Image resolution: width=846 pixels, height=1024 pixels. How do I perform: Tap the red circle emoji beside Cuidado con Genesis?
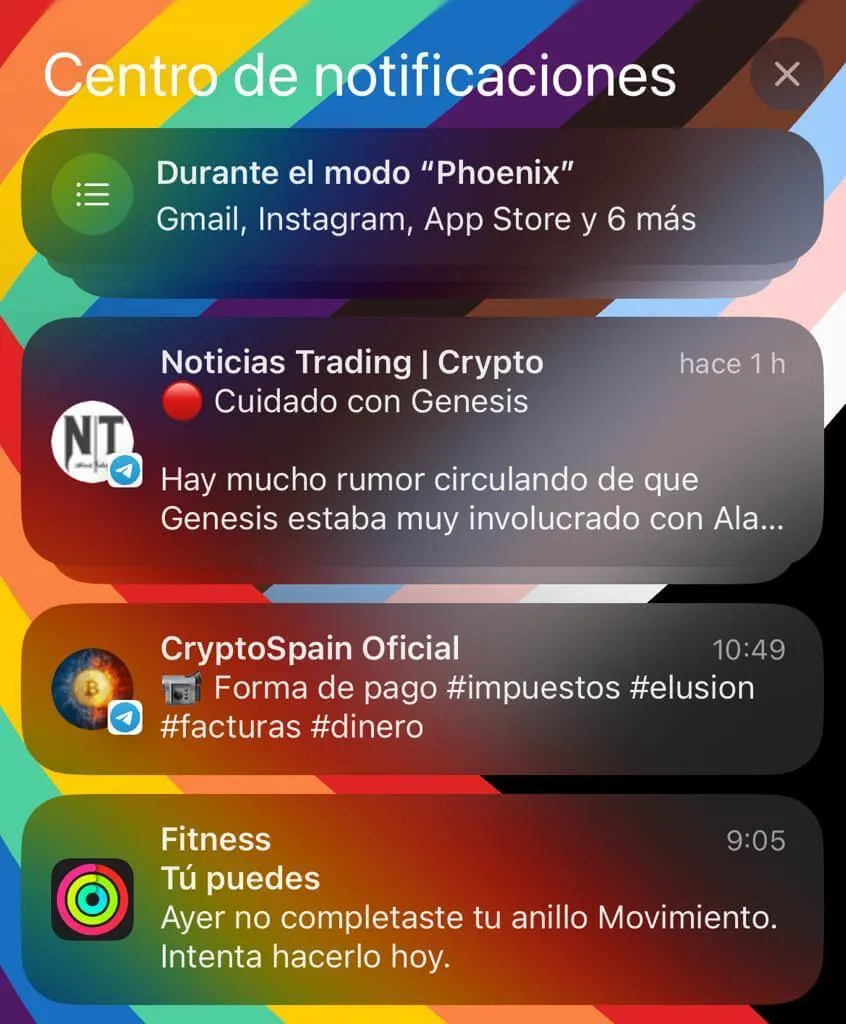[182, 402]
